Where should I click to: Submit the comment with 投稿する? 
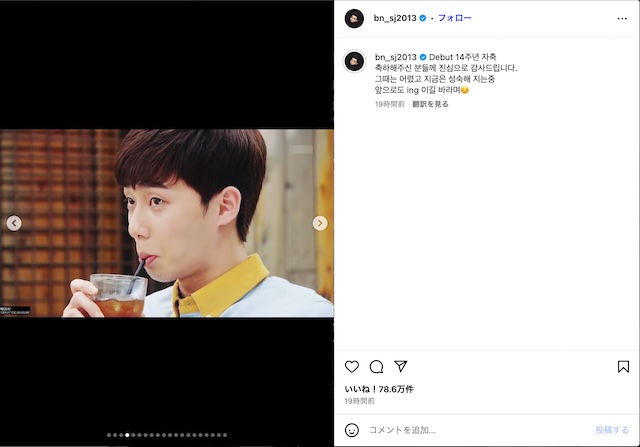point(612,430)
